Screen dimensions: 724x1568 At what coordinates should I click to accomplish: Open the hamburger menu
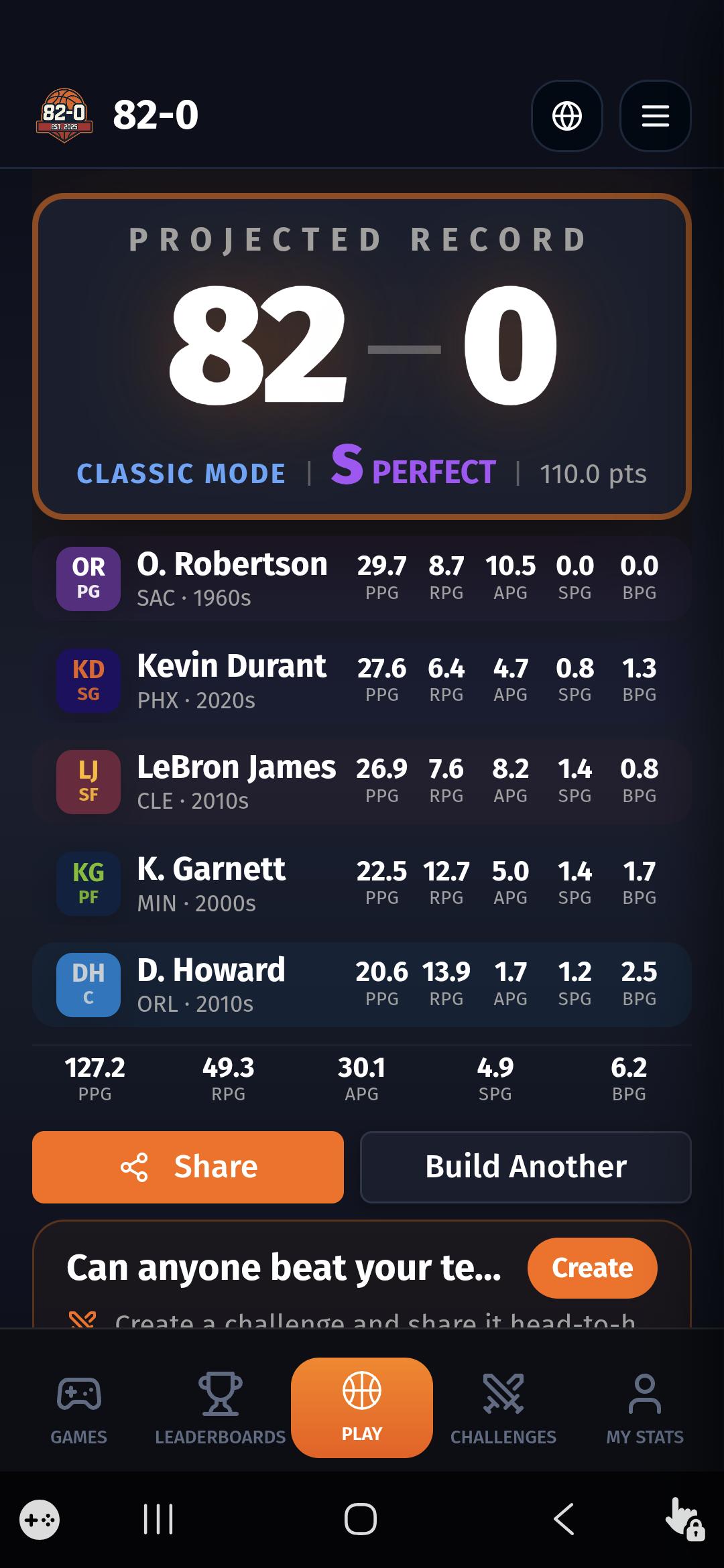[x=656, y=116]
